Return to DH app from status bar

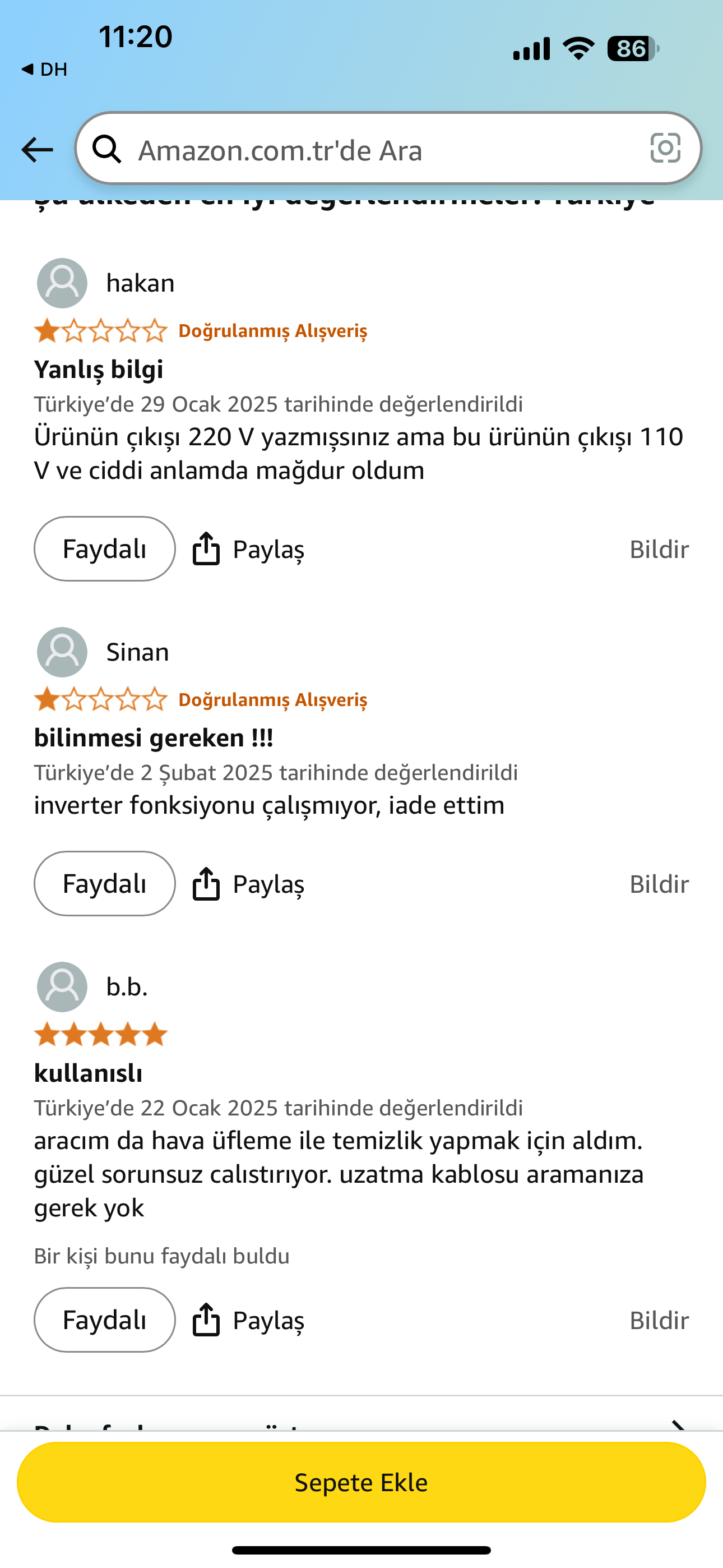(44, 70)
